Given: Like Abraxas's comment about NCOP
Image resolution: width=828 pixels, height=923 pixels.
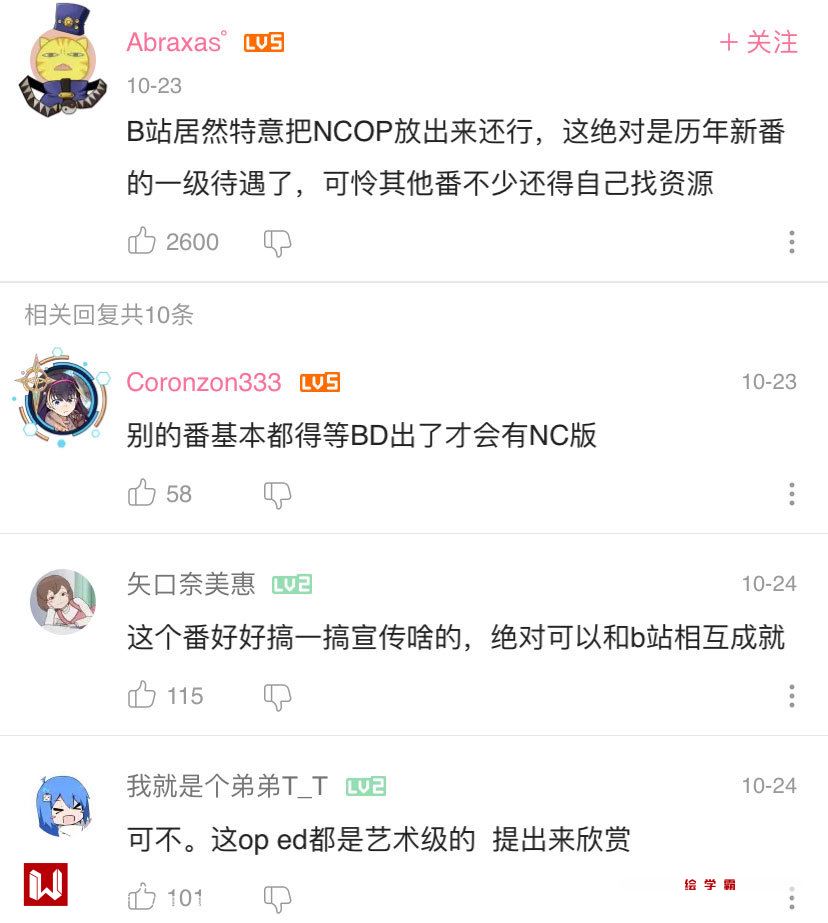Looking at the screenshot, I should click(143, 241).
